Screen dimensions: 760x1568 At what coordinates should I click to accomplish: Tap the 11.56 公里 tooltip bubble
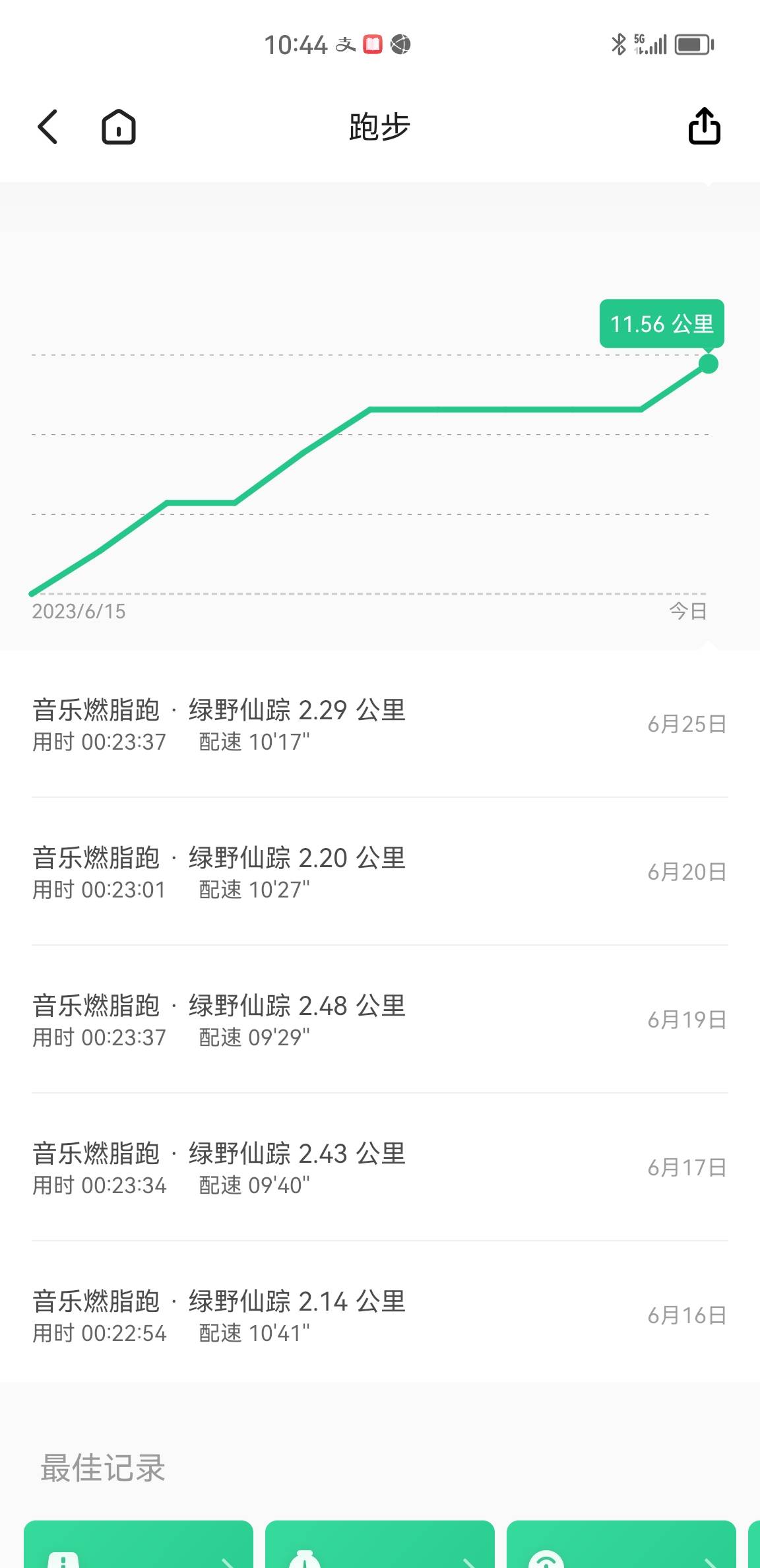[661, 323]
